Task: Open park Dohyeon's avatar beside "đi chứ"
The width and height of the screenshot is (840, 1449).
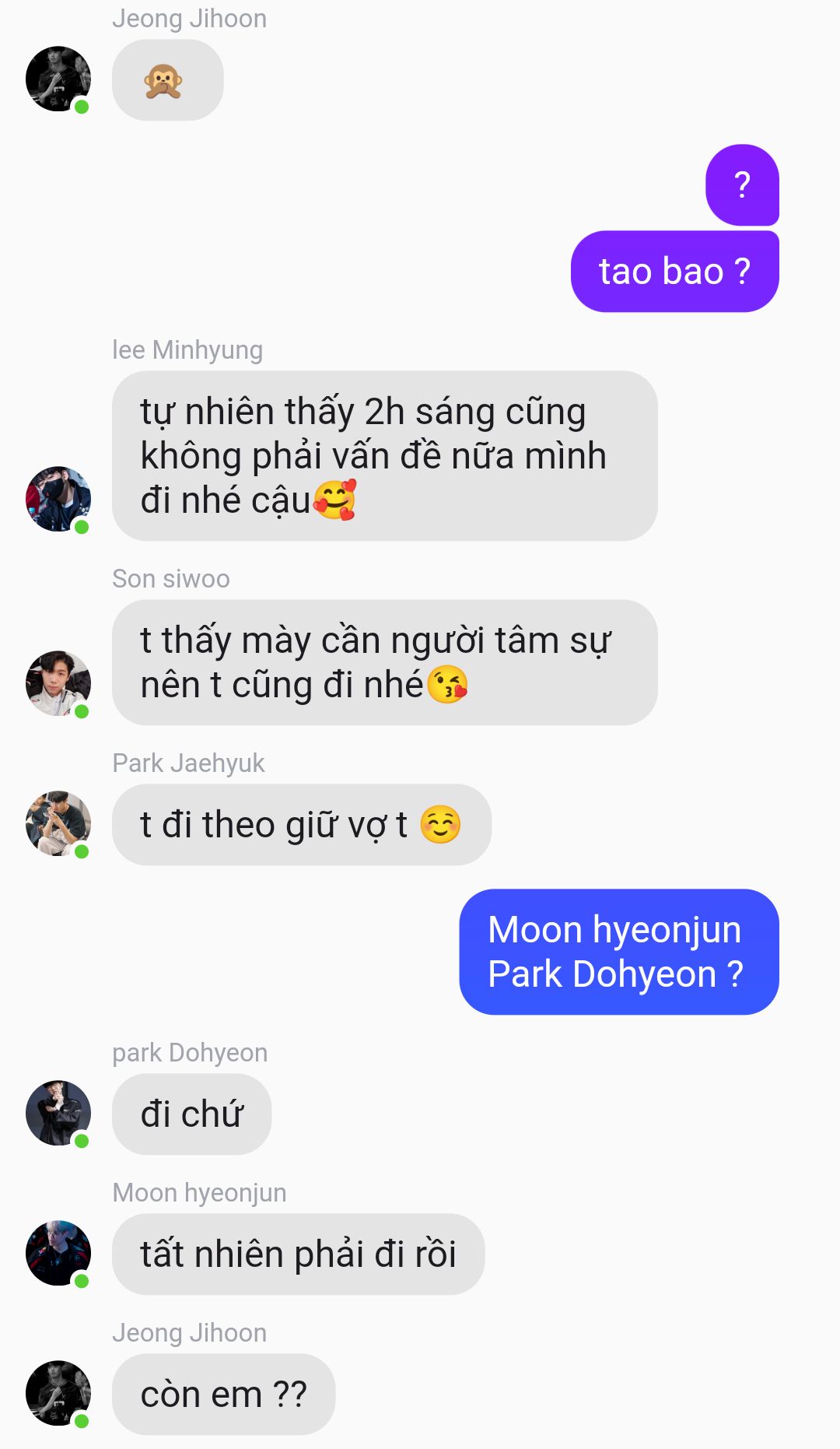Action: coord(58,1113)
